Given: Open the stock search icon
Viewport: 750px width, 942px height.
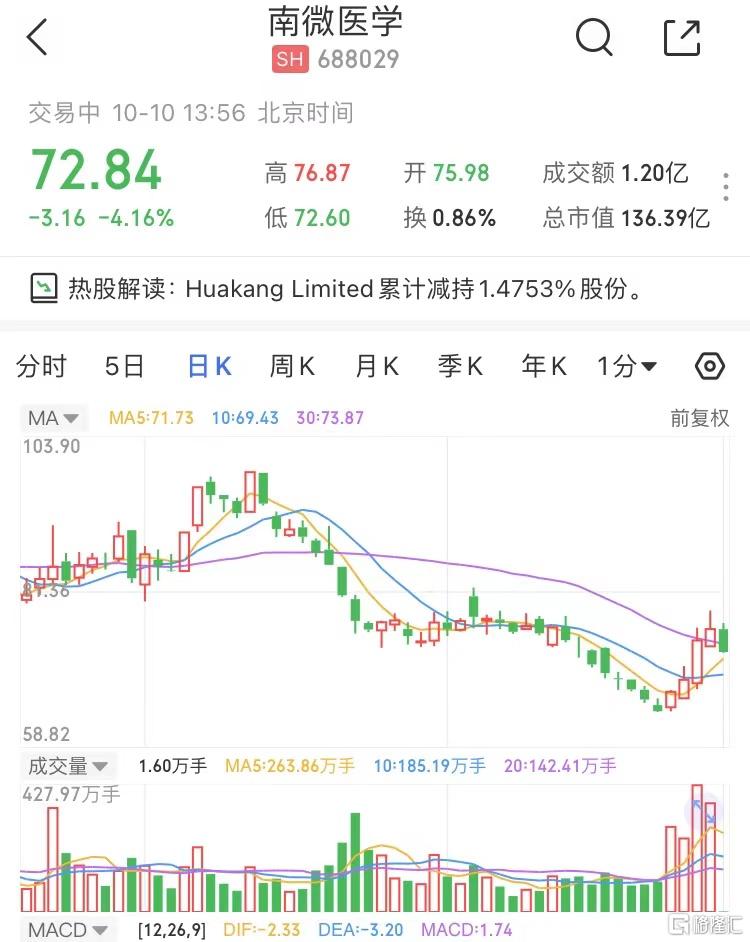Looking at the screenshot, I should pyautogui.click(x=594, y=38).
